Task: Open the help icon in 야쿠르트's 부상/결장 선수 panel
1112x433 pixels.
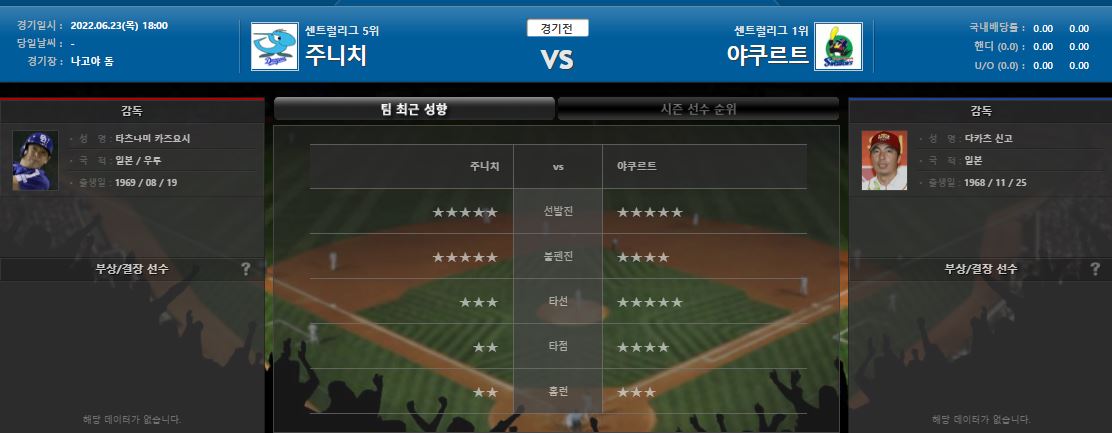Action: point(1095,268)
